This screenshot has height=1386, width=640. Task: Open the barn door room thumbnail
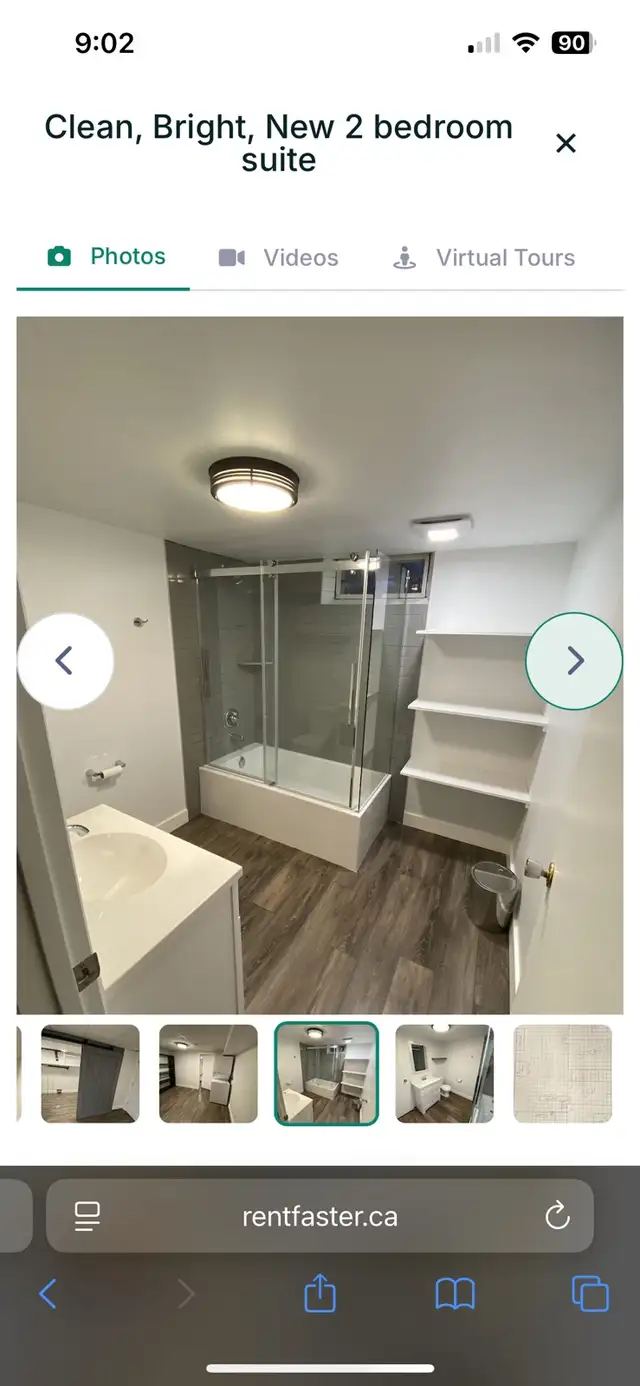[x=90, y=1074]
